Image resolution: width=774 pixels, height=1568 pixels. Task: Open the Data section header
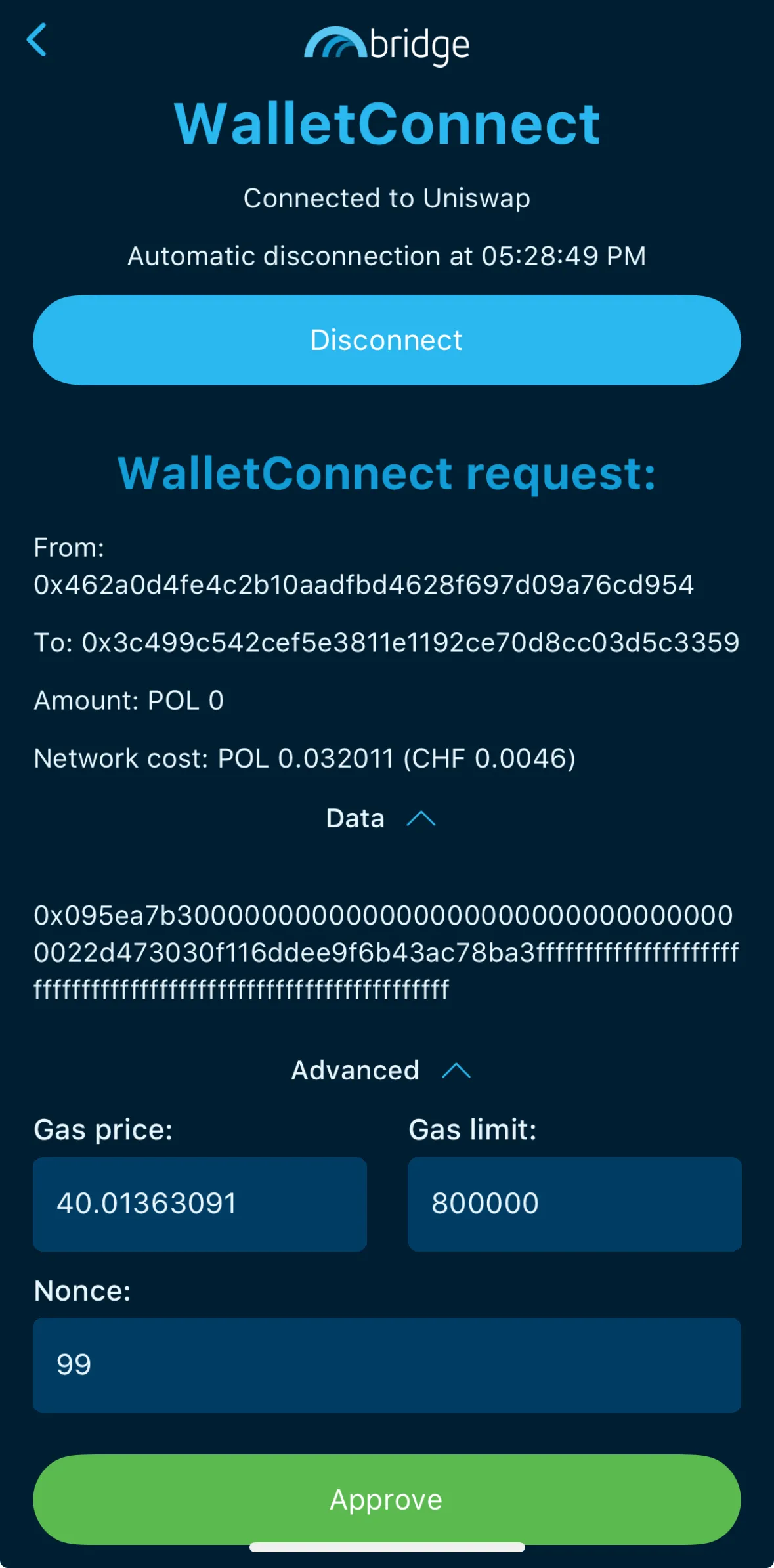coord(355,818)
